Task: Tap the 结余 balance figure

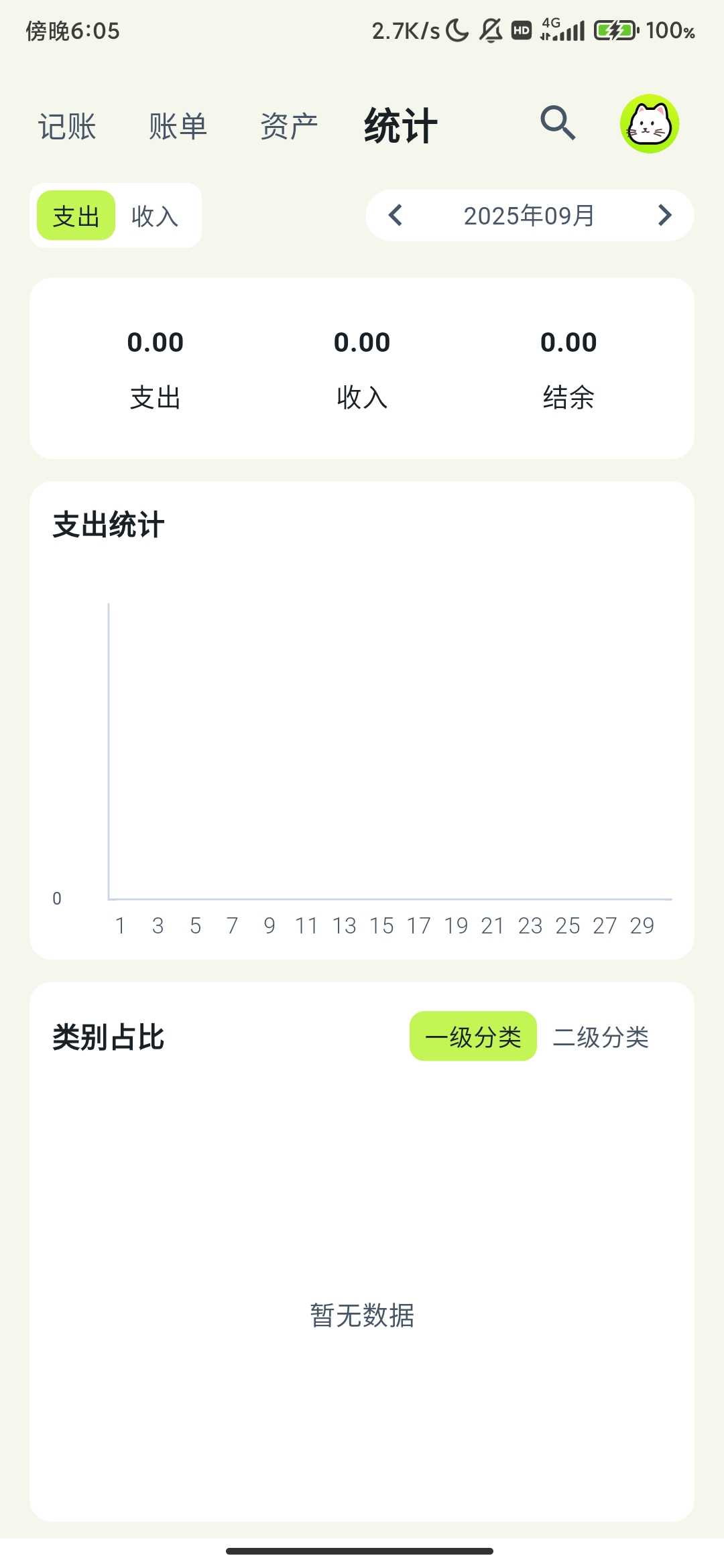Action: [x=568, y=342]
